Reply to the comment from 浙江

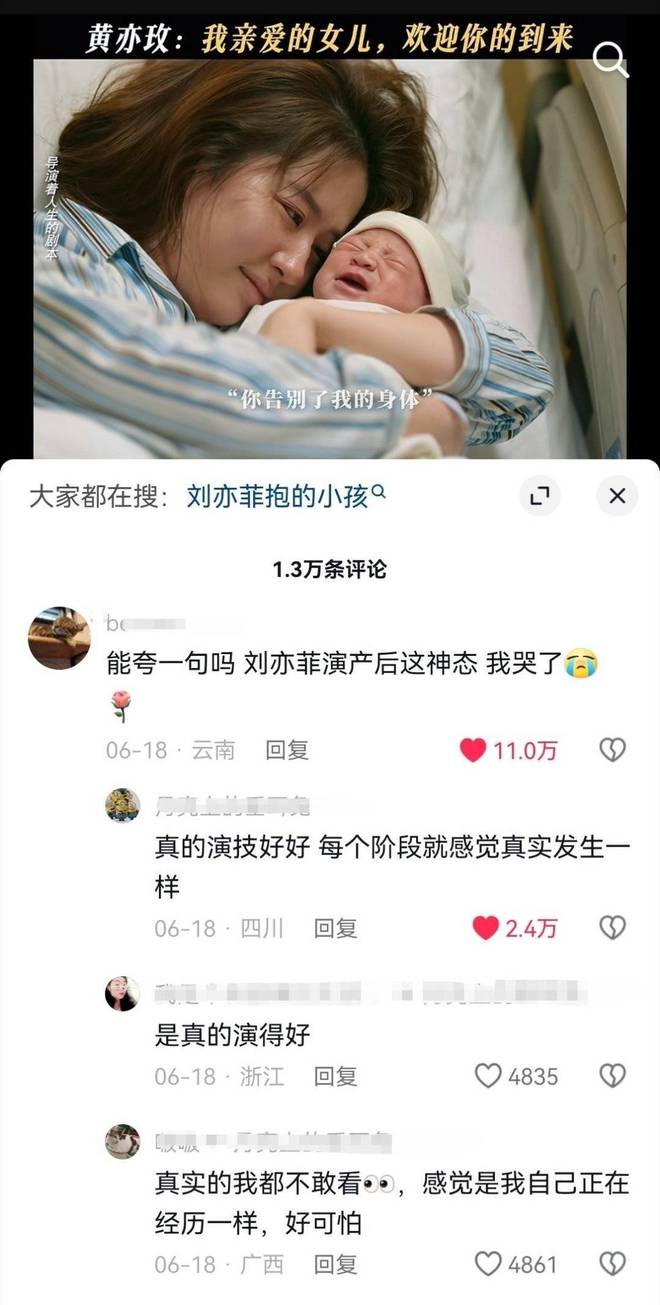(x=336, y=1076)
